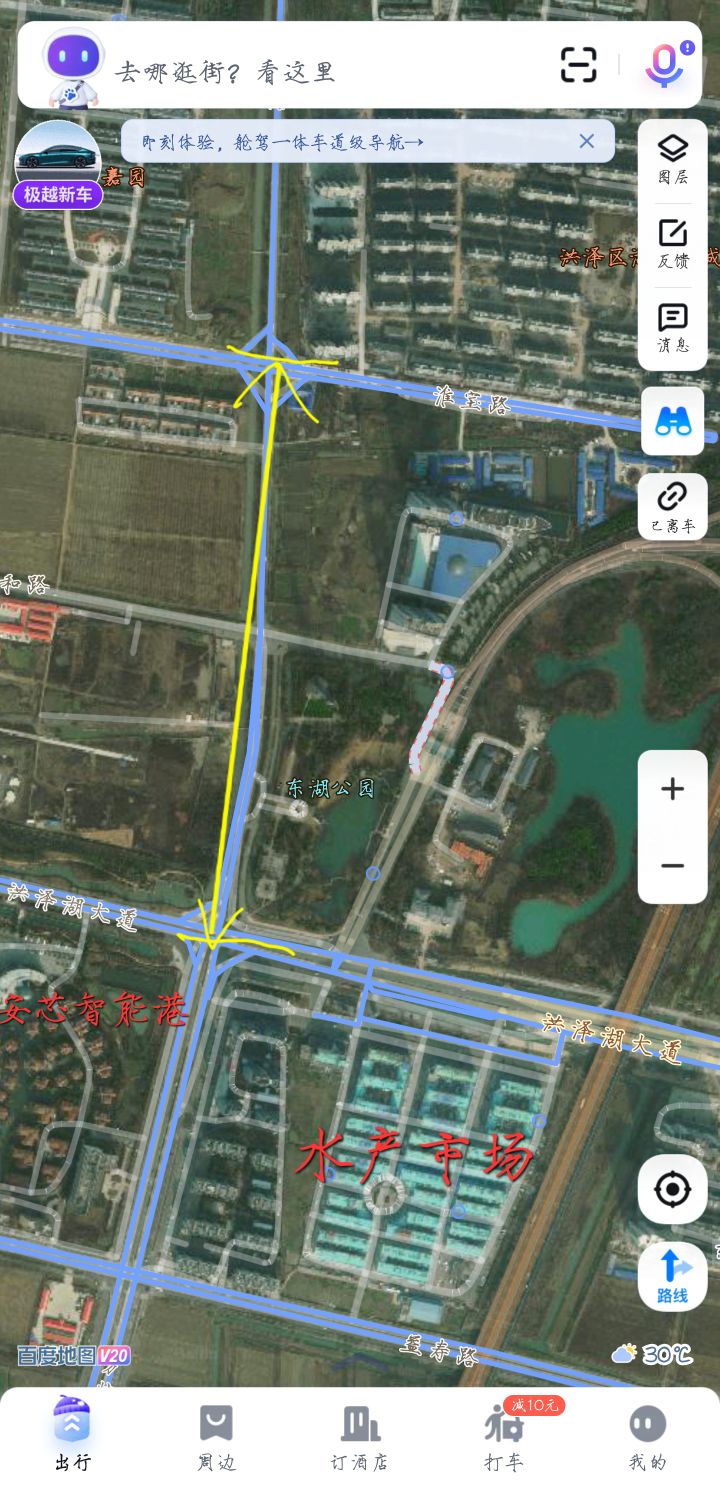The image size is (720, 1494).
Task: Center map on my location
Action: click(x=673, y=1190)
